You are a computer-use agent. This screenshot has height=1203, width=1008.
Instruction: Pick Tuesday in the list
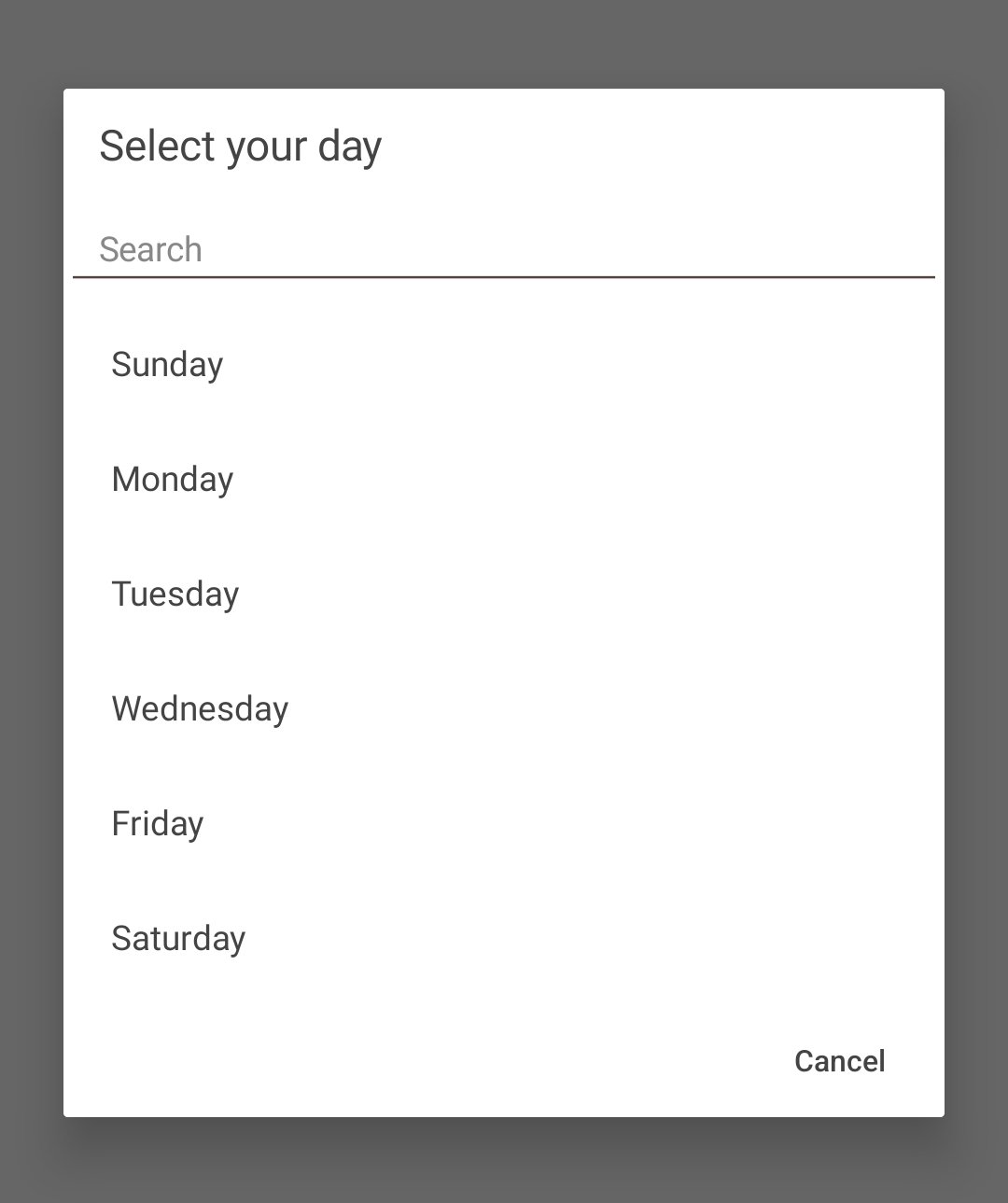coord(175,594)
